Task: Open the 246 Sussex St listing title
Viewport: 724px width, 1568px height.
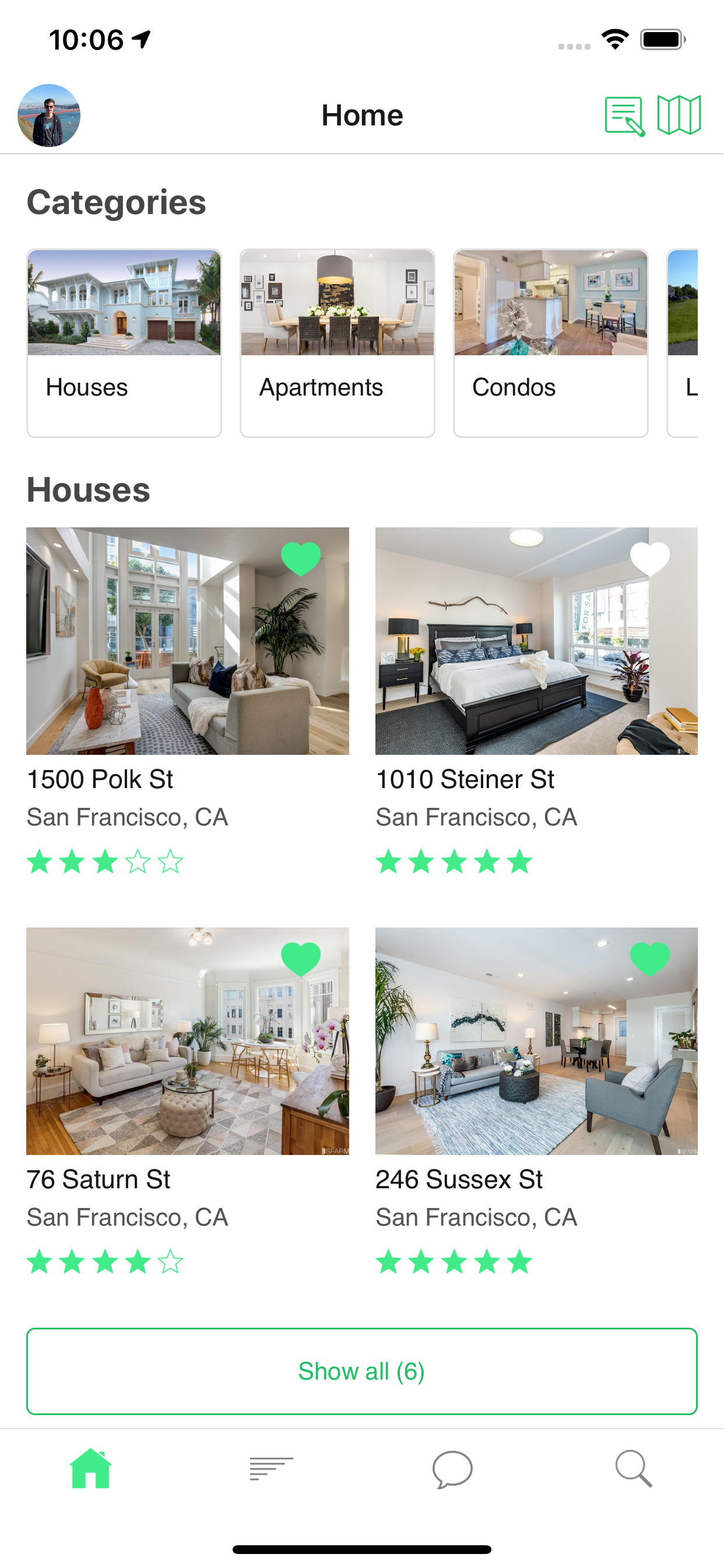Action: pos(459,1179)
